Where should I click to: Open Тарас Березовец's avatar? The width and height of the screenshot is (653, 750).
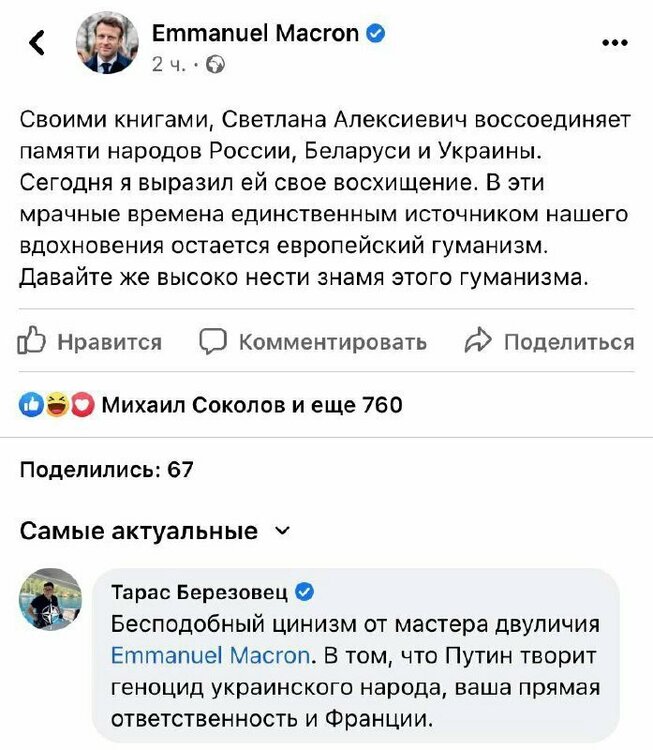click(51, 600)
